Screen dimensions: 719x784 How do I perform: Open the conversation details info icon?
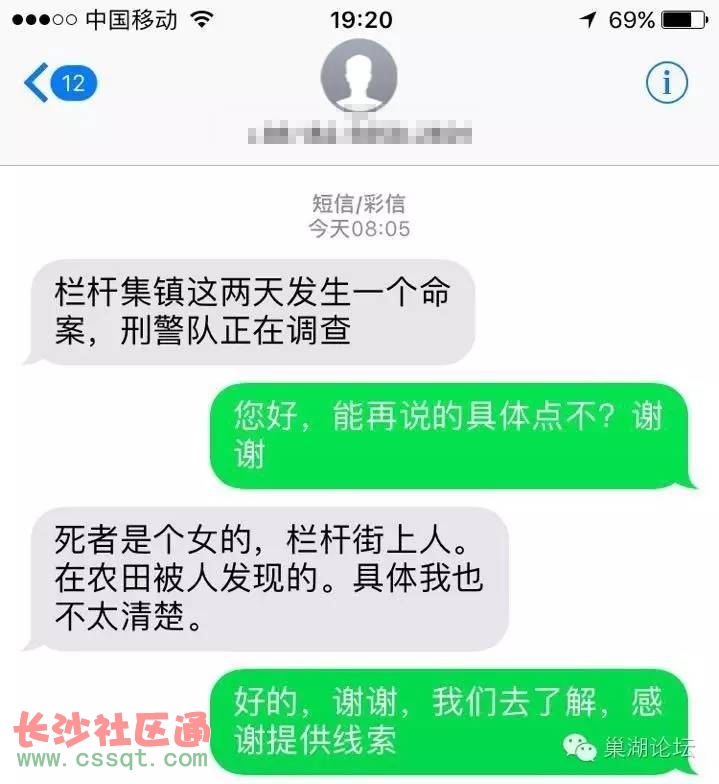tap(667, 82)
